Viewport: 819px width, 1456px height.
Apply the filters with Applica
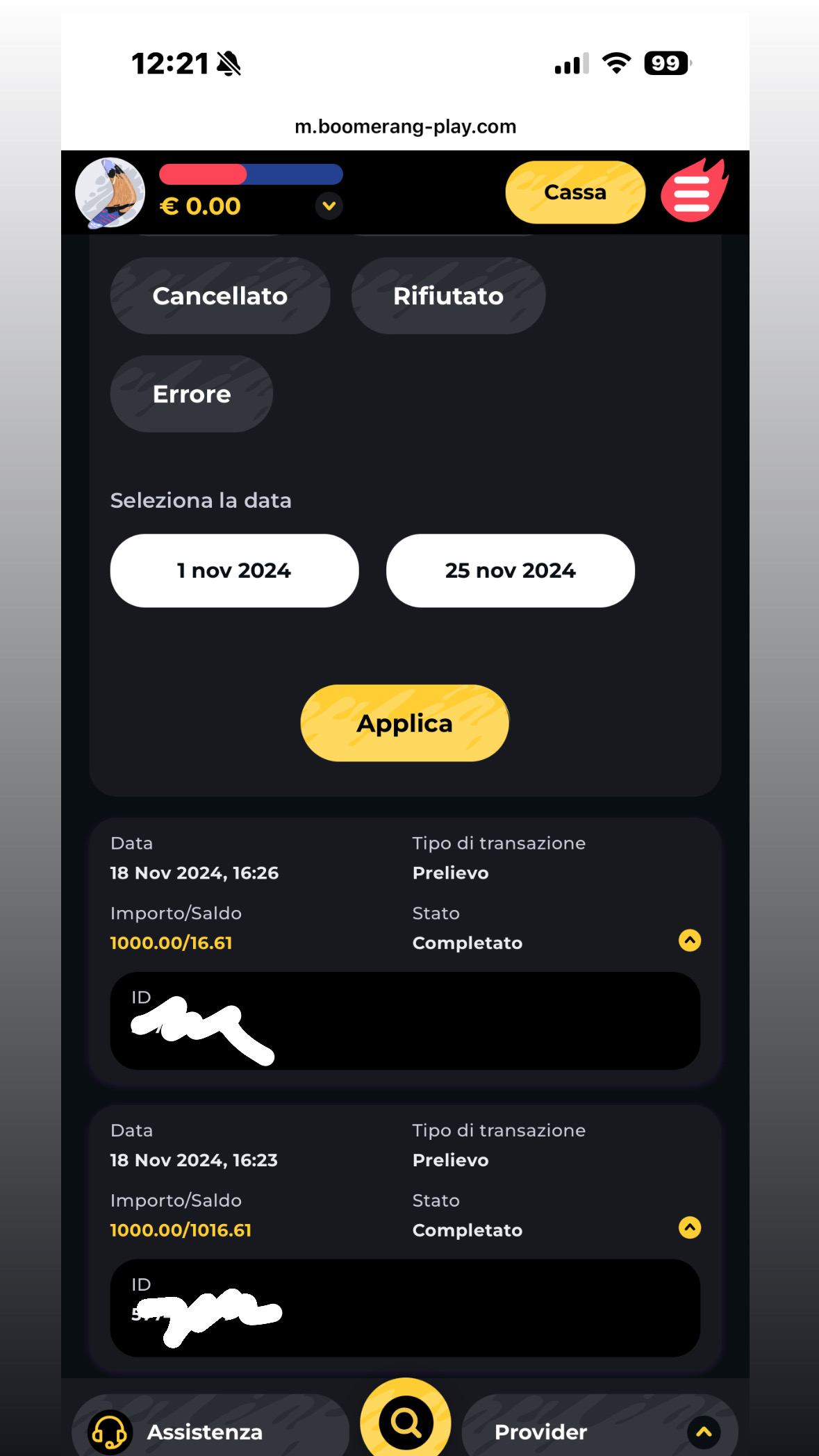(x=404, y=723)
